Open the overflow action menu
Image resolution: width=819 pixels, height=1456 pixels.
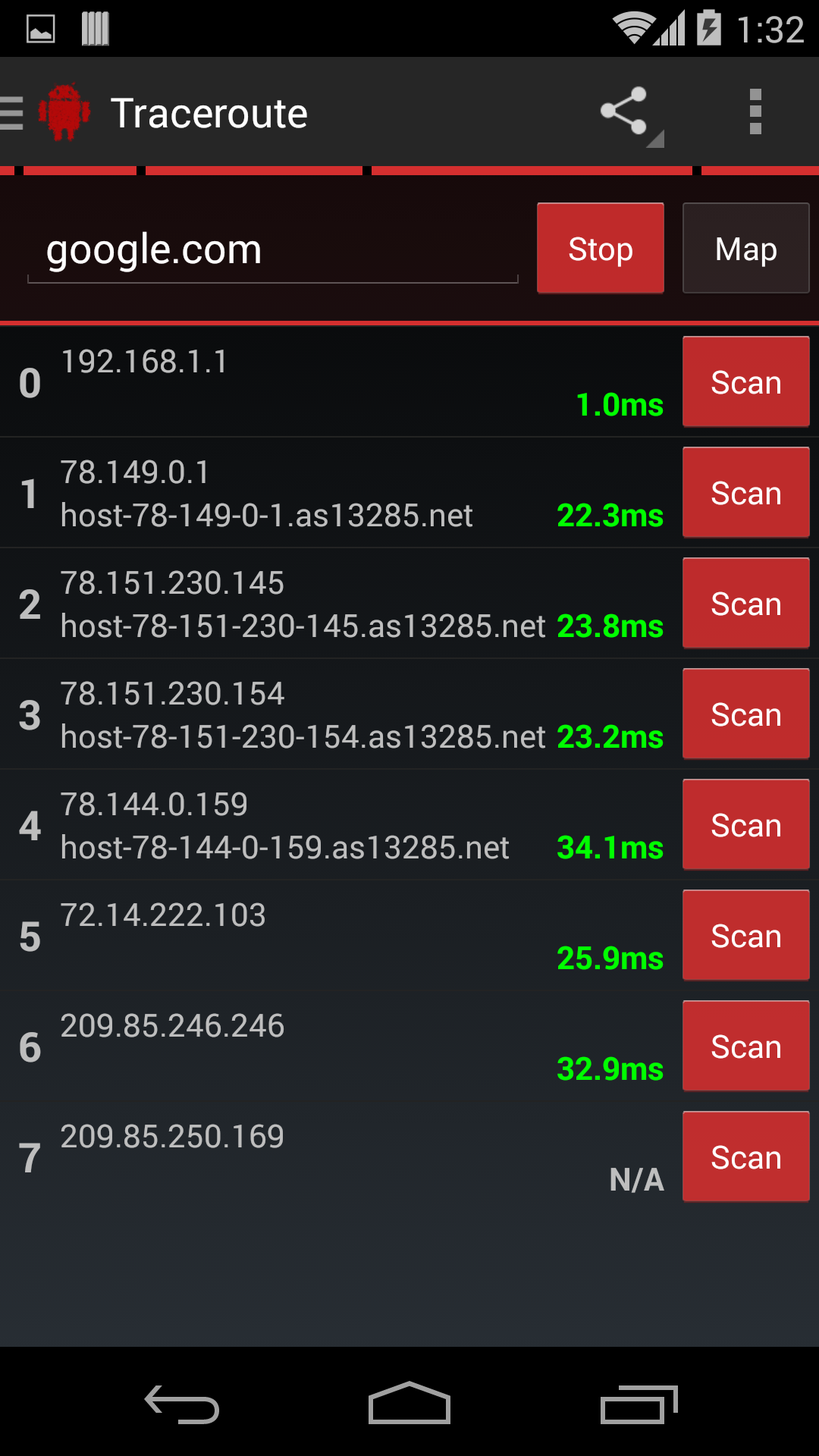pyautogui.click(x=755, y=111)
